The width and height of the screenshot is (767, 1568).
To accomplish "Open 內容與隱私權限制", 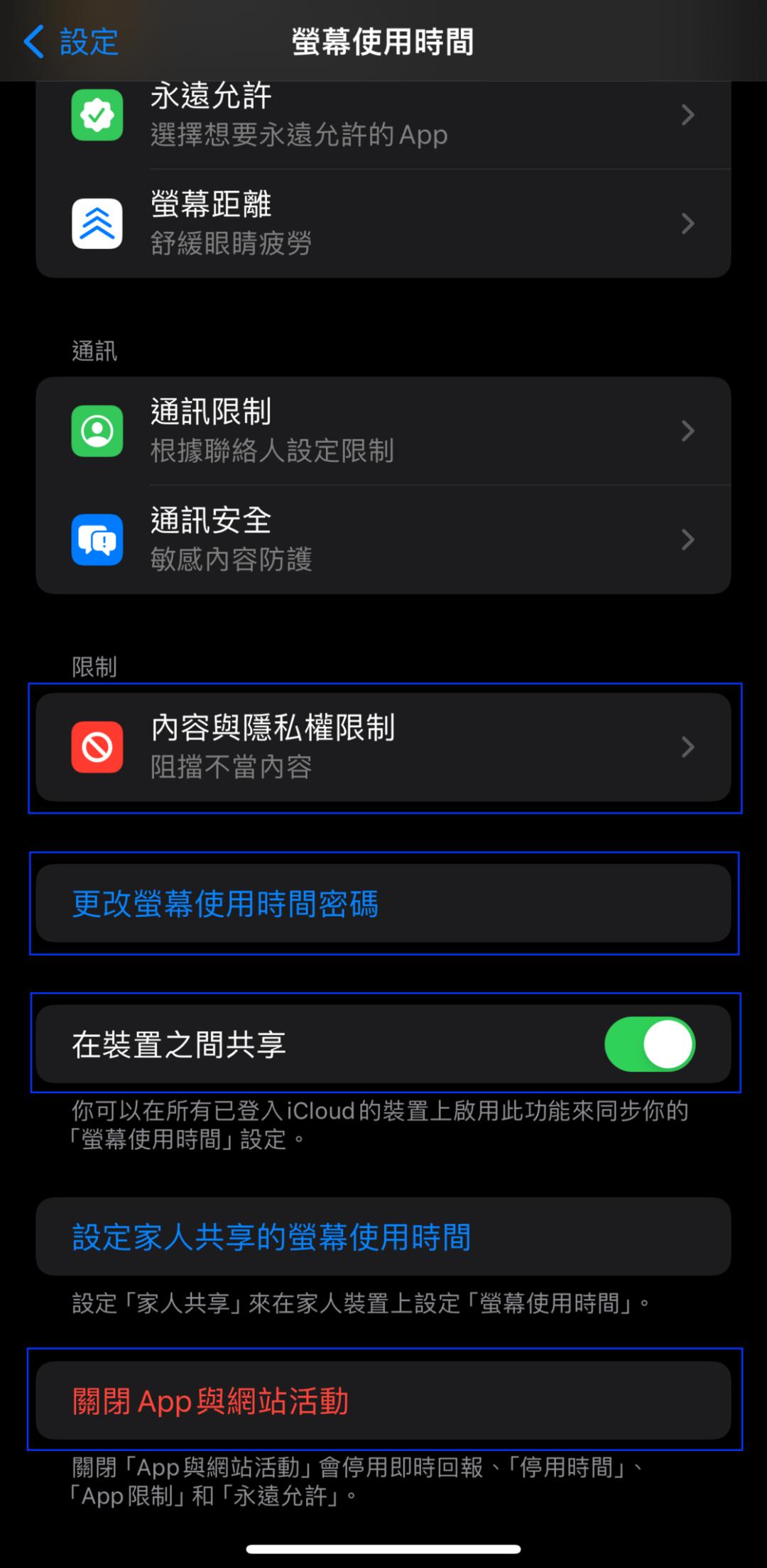I will pos(383,747).
